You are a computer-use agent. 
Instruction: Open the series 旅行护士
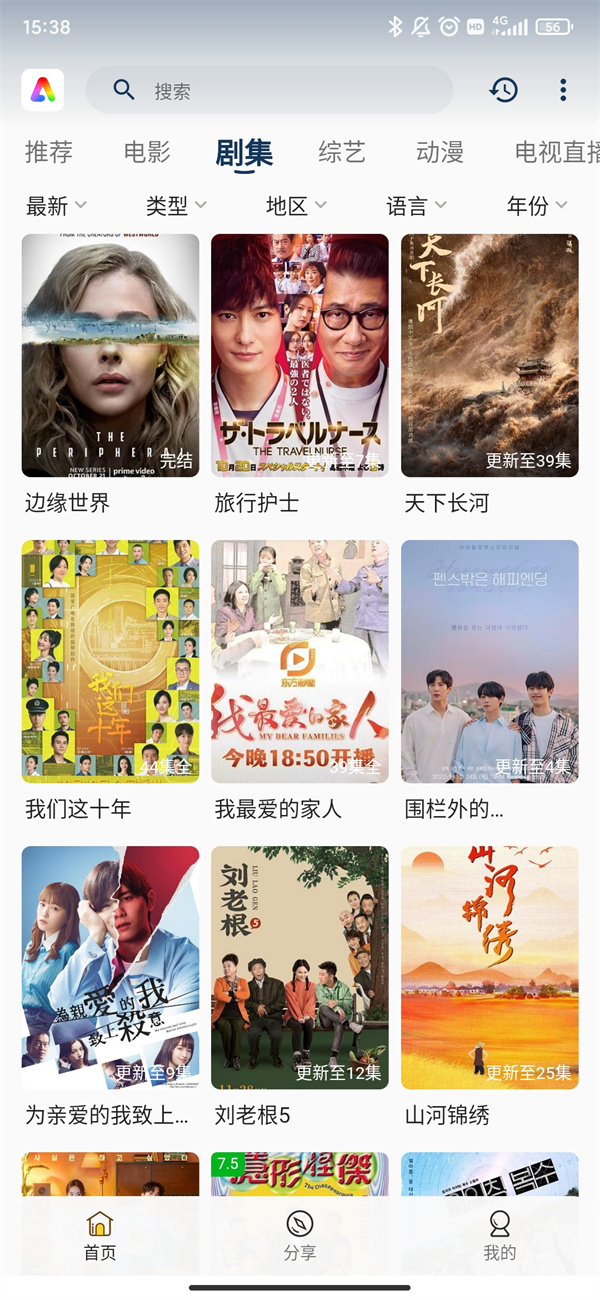click(300, 356)
